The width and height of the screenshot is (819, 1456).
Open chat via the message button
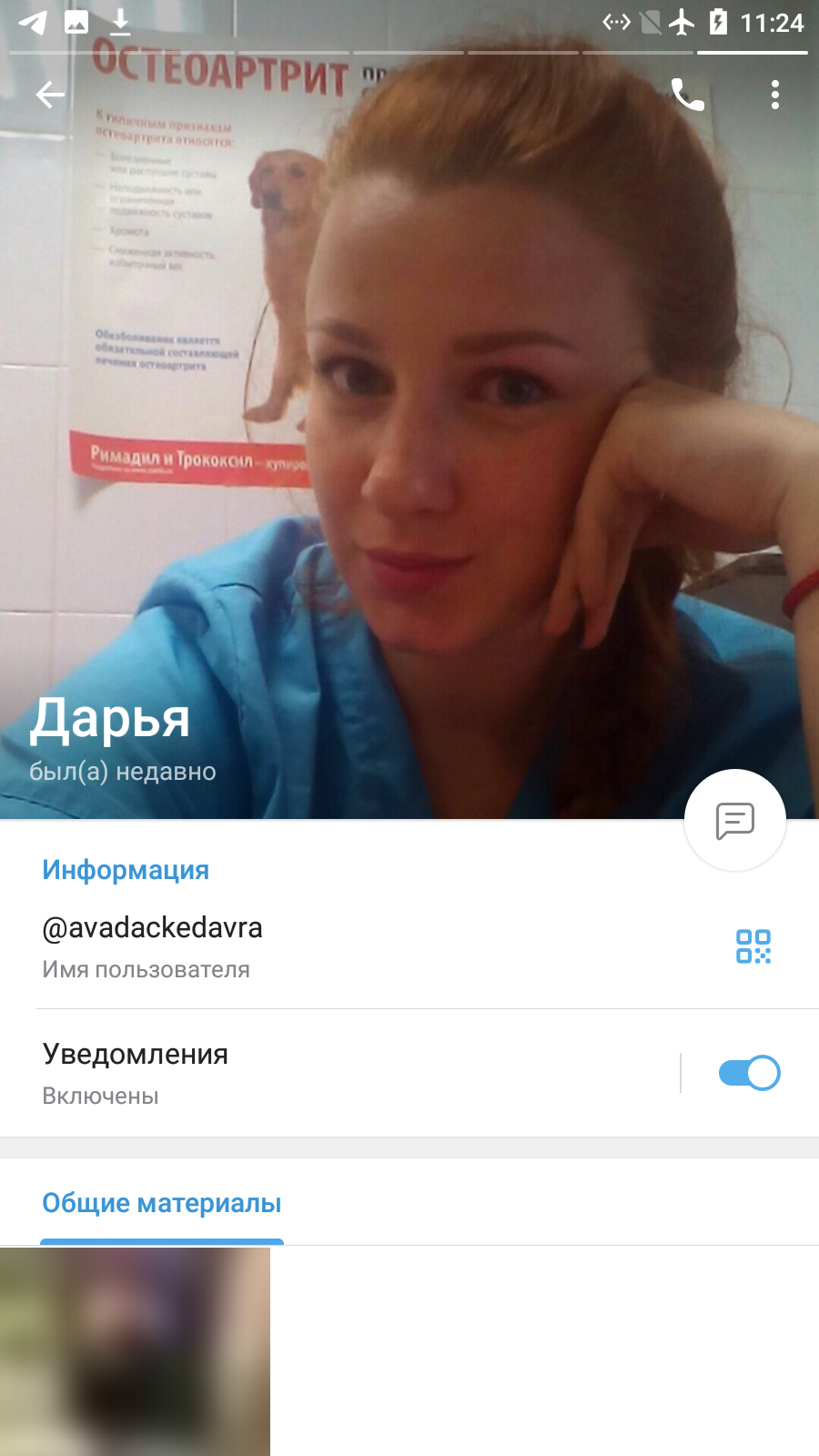pos(735,820)
